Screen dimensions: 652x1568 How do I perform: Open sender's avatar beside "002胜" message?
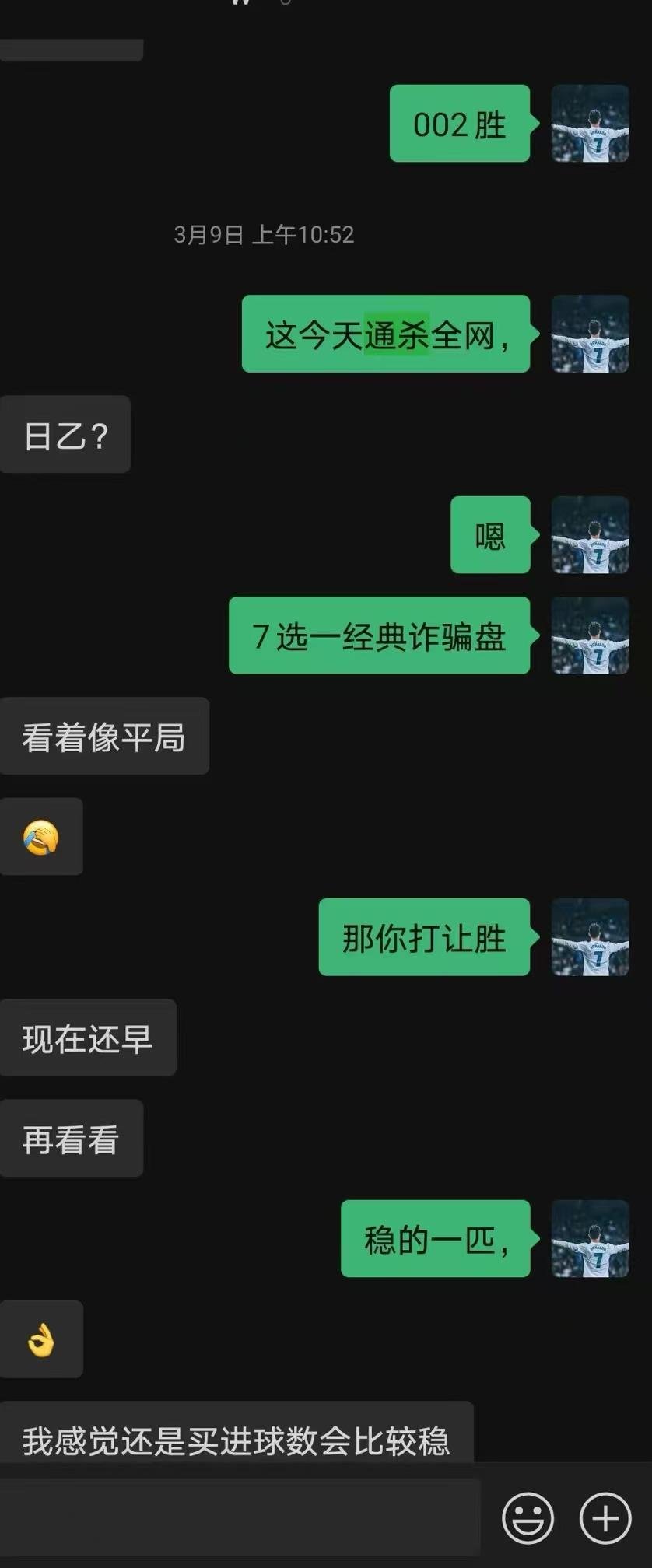pos(590,124)
